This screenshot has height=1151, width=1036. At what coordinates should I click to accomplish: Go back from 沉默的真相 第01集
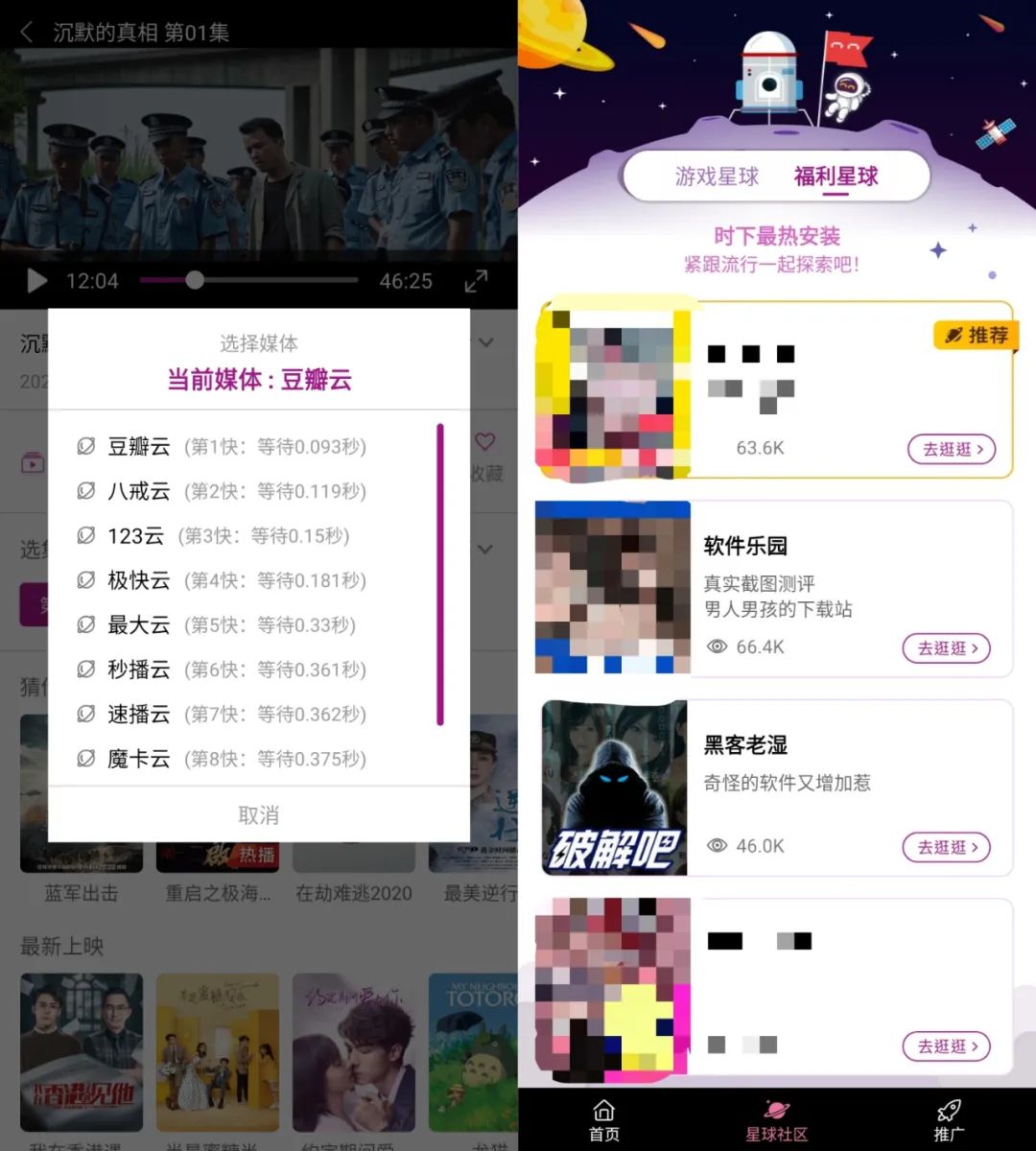click(27, 33)
